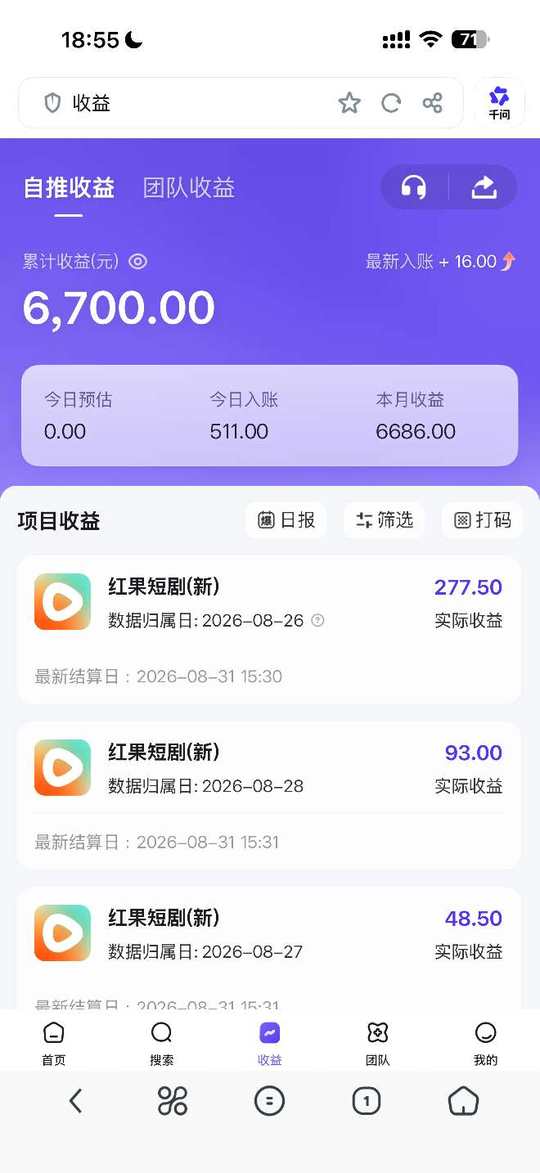Screen dimensions: 540x1173
Task: Go to the 首页 tab
Action: tap(54, 1043)
